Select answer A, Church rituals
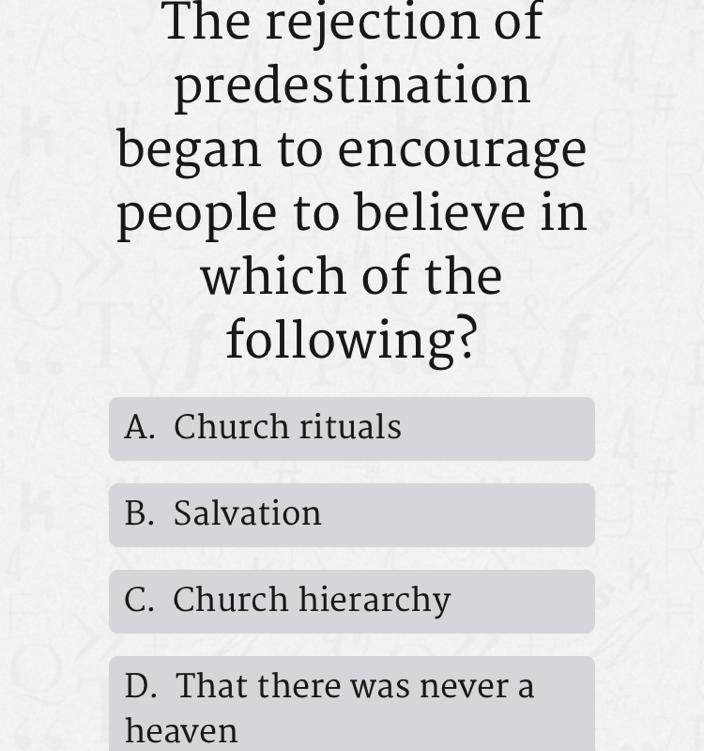 point(351,428)
